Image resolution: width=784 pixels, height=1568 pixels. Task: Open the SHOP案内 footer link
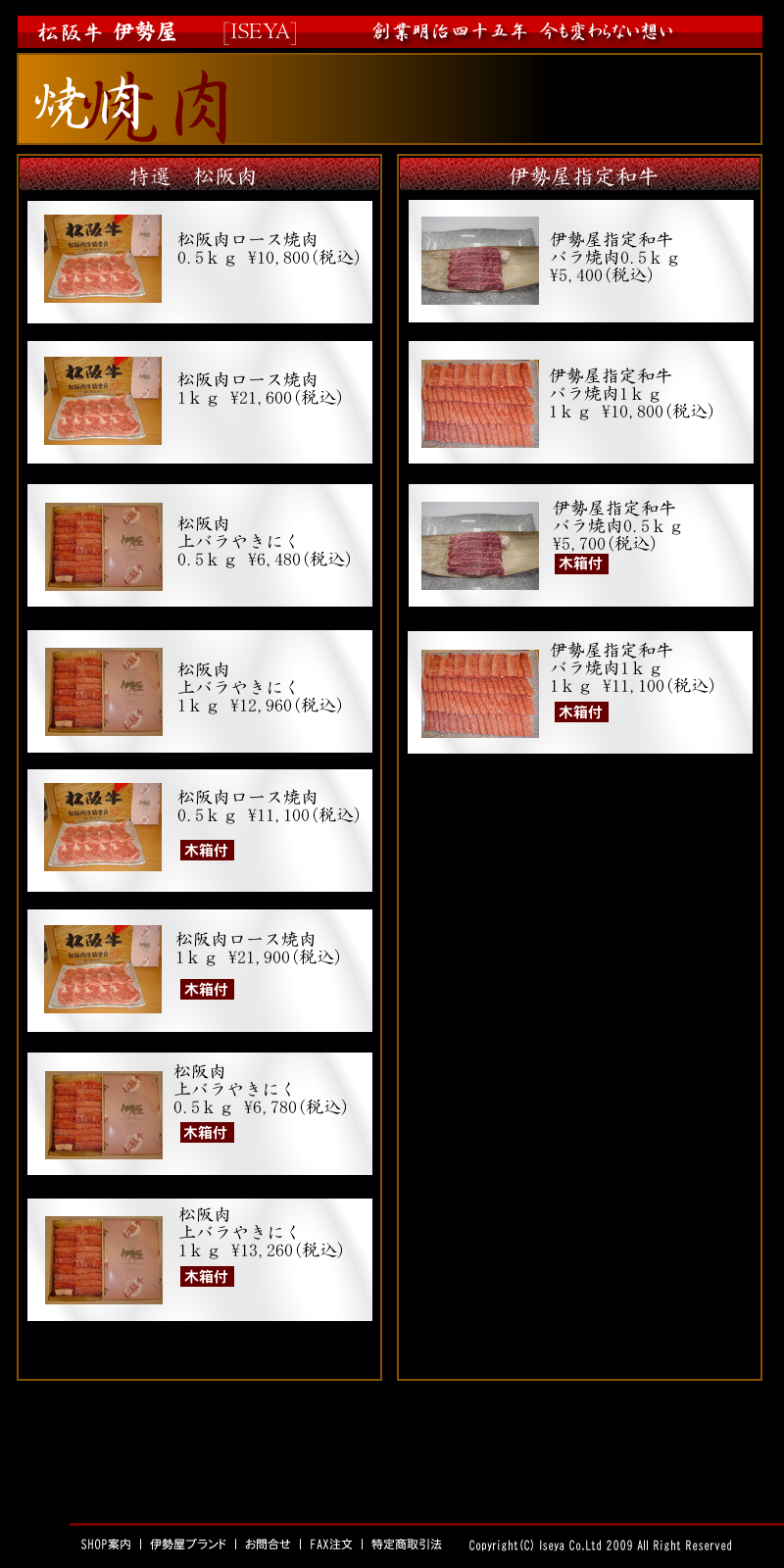point(106,1544)
